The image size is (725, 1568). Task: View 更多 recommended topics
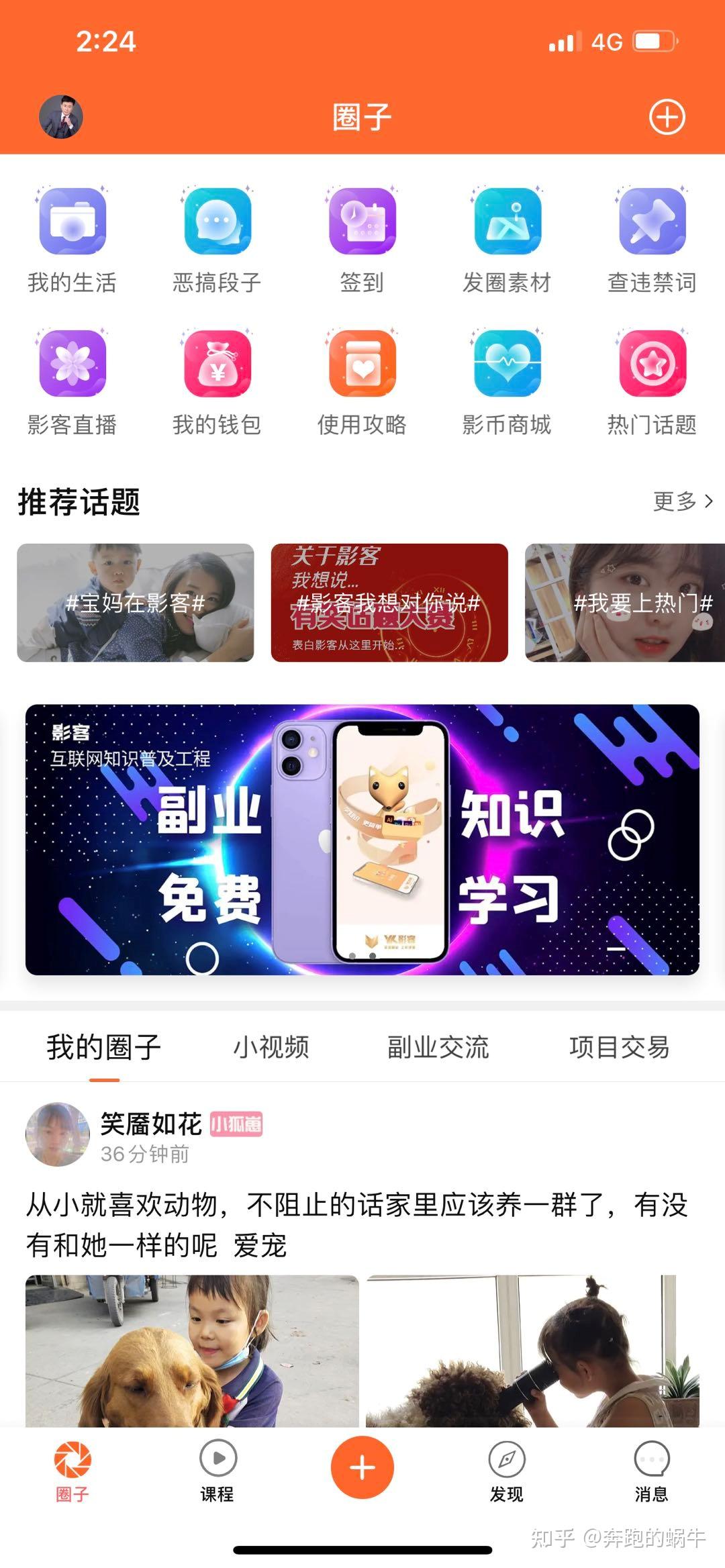683,501
